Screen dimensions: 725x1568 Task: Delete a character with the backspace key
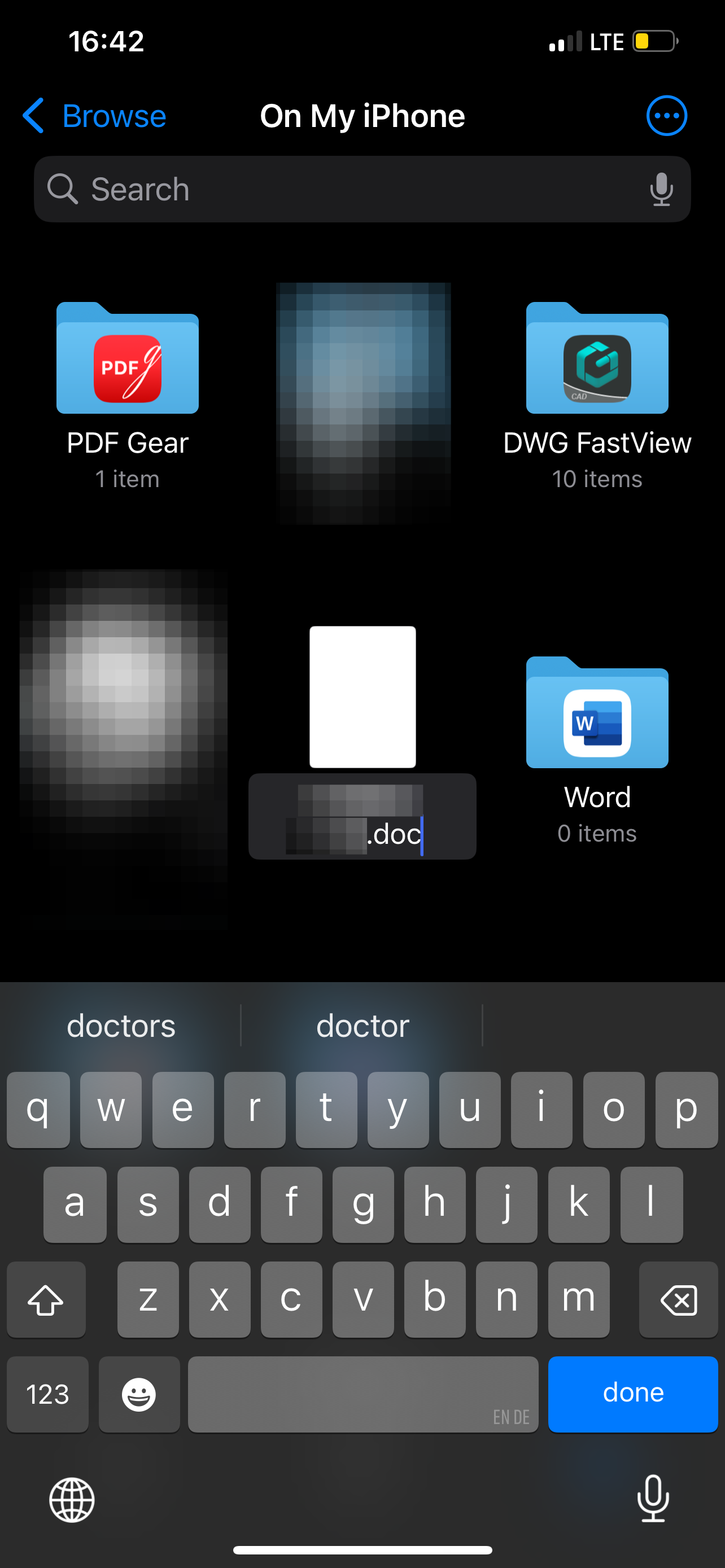pos(678,1300)
